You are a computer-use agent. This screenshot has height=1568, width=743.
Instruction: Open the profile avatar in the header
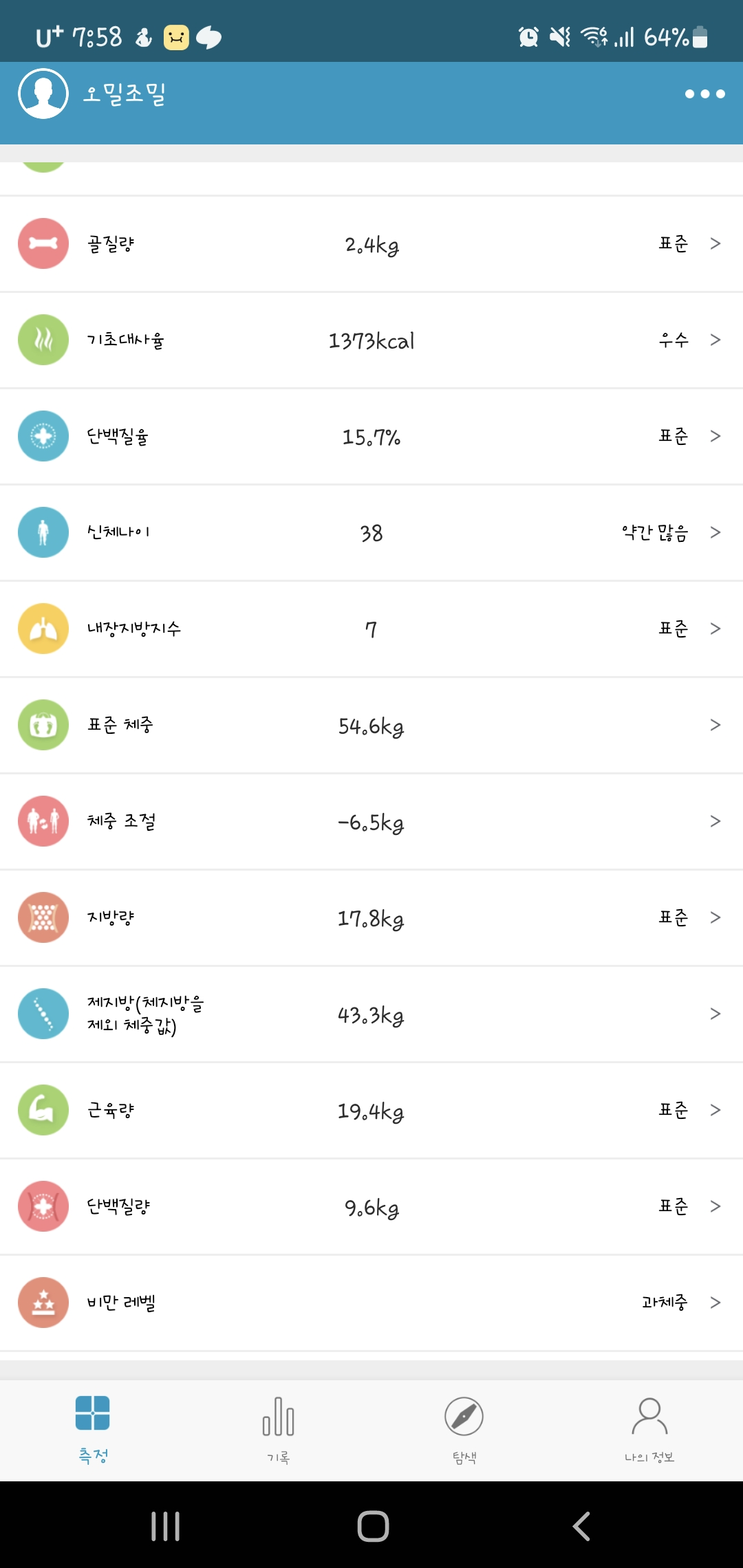(43, 94)
